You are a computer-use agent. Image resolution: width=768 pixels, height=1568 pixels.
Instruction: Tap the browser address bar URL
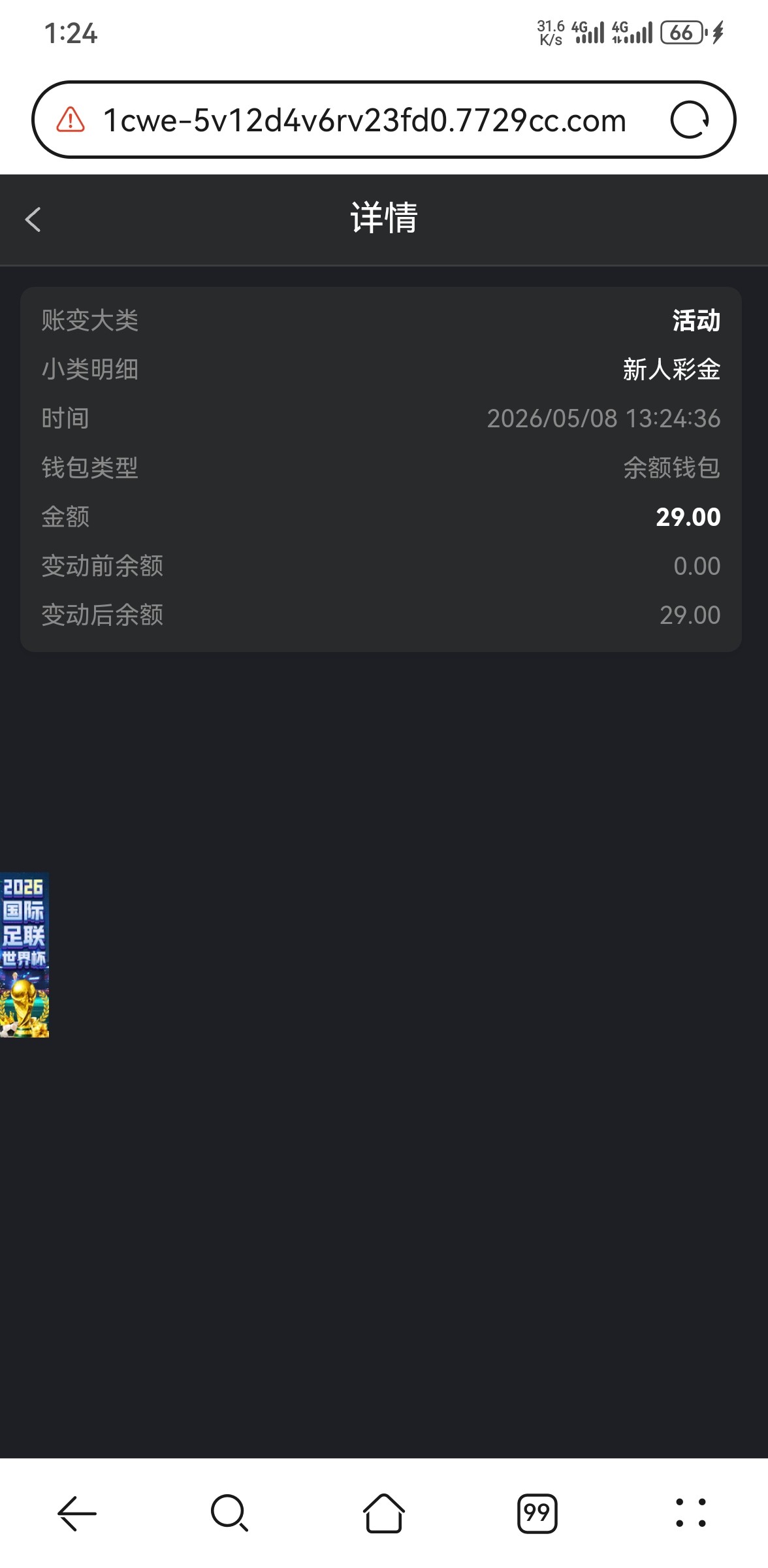click(x=364, y=120)
